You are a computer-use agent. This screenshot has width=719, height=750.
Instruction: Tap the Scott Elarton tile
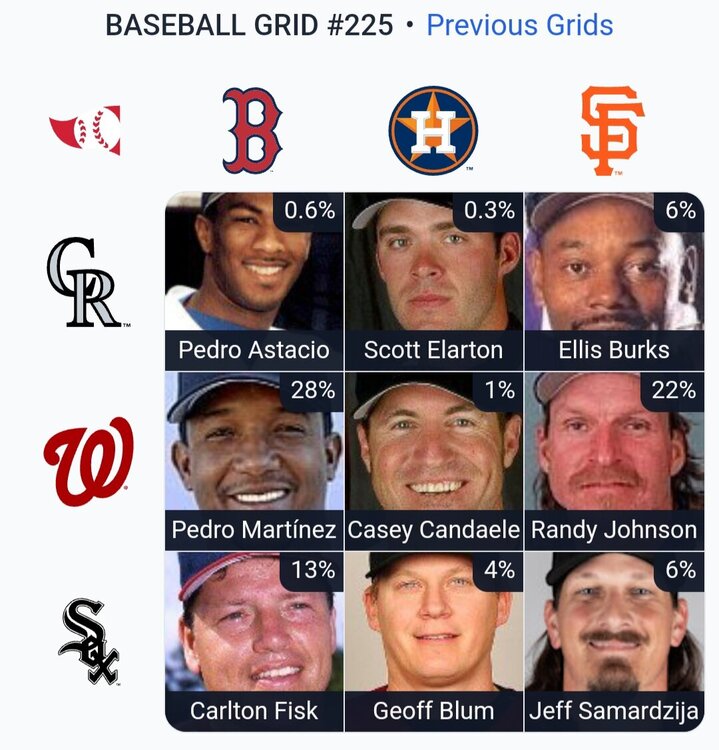pos(433,281)
